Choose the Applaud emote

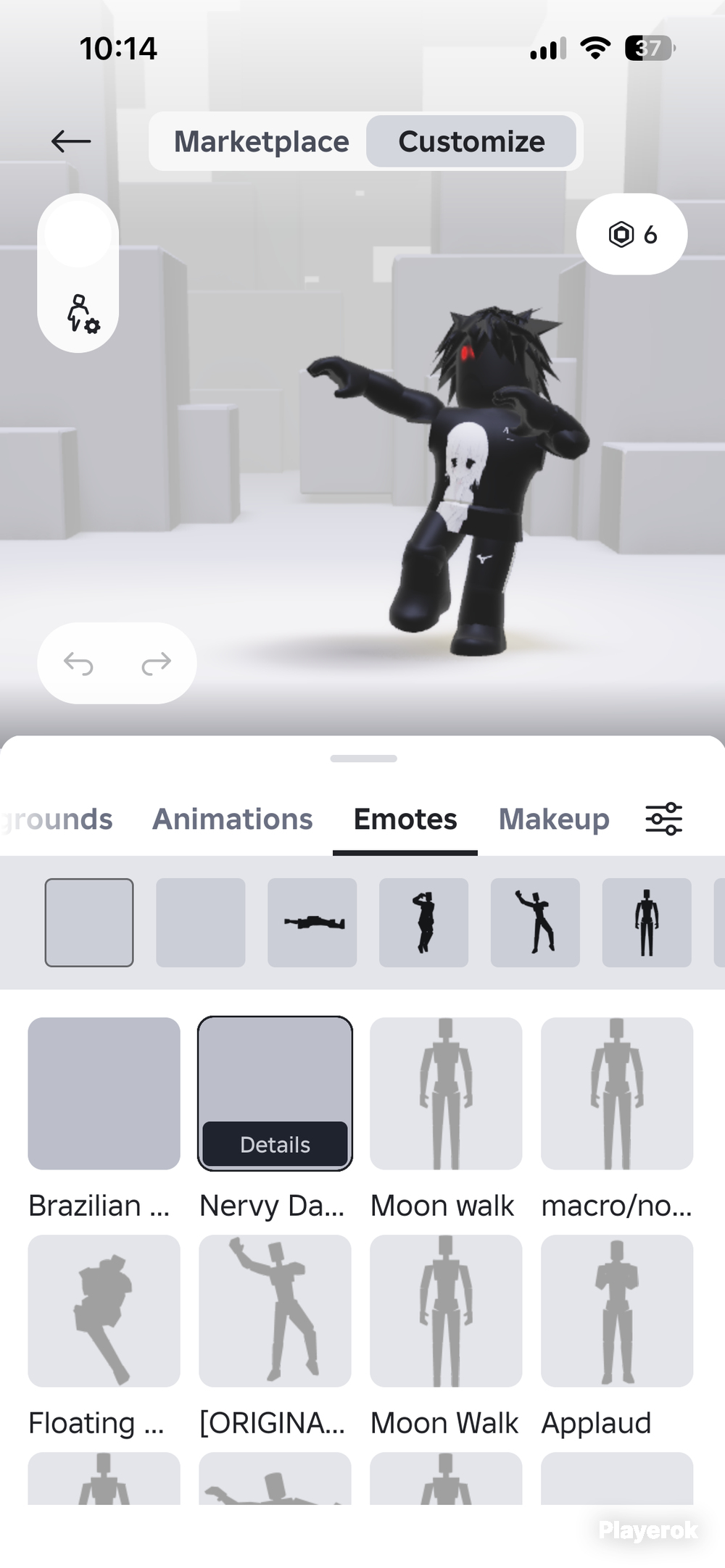(617, 1311)
